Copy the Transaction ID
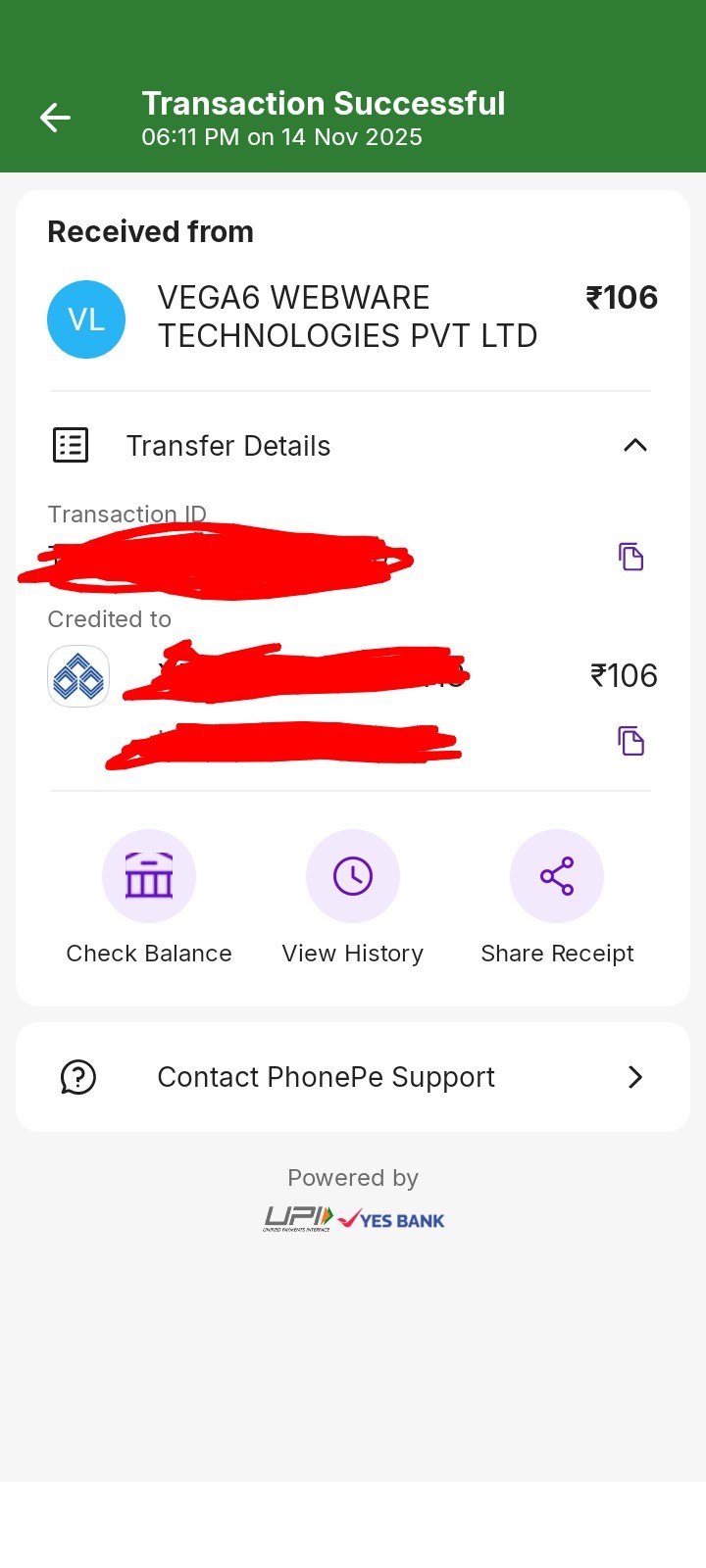This screenshot has width=706, height=1568. 630,557
